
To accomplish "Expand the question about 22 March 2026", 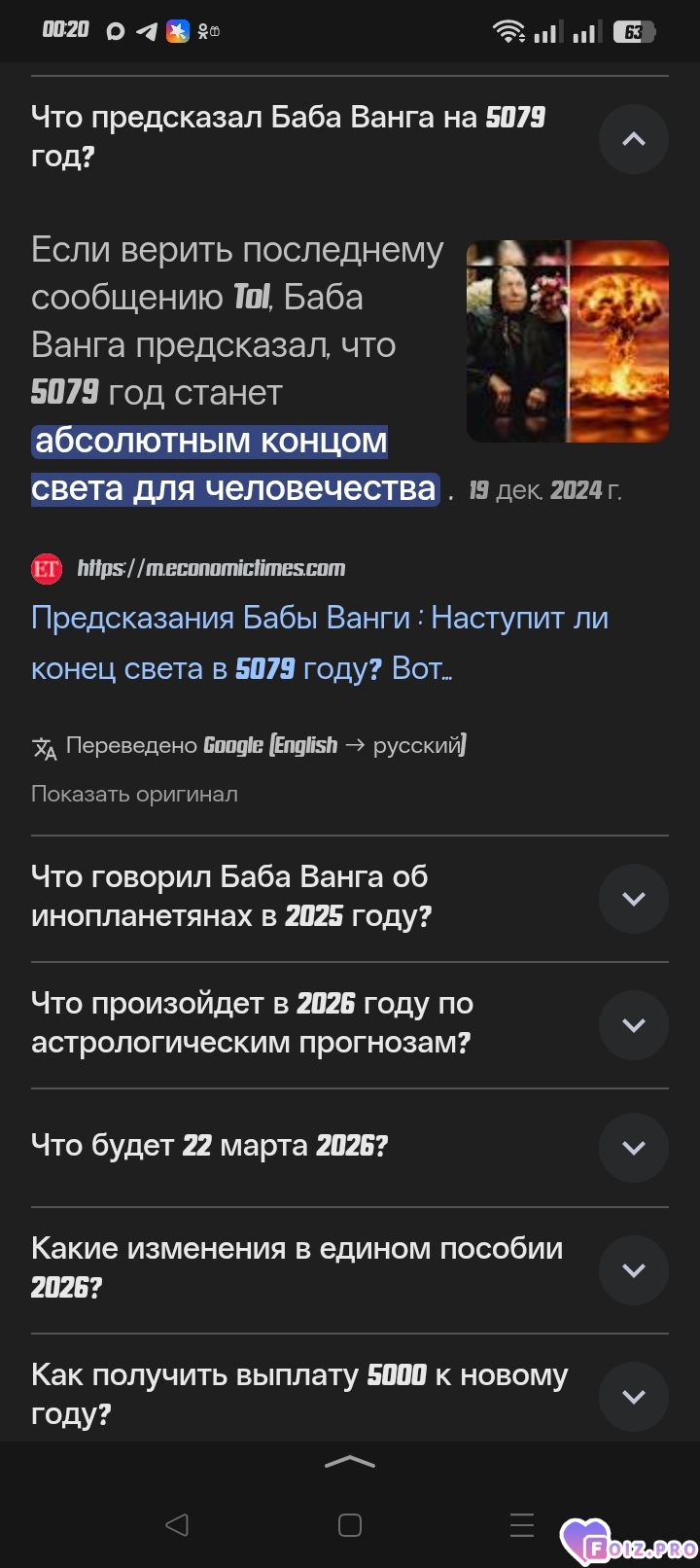I will [633, 1147].
